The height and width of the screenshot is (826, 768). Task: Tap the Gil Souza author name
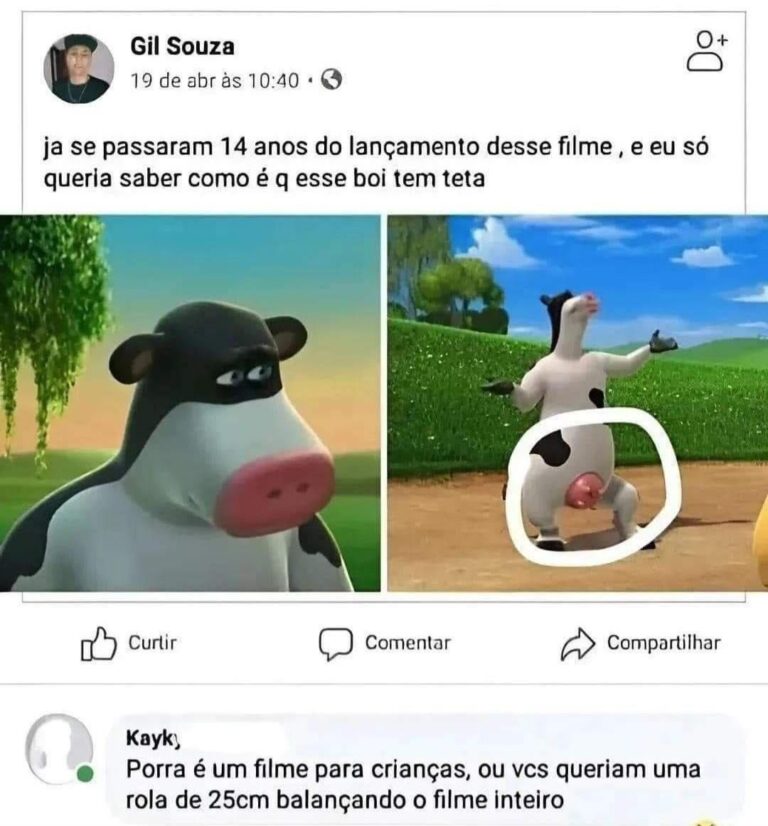pos(183,46)
